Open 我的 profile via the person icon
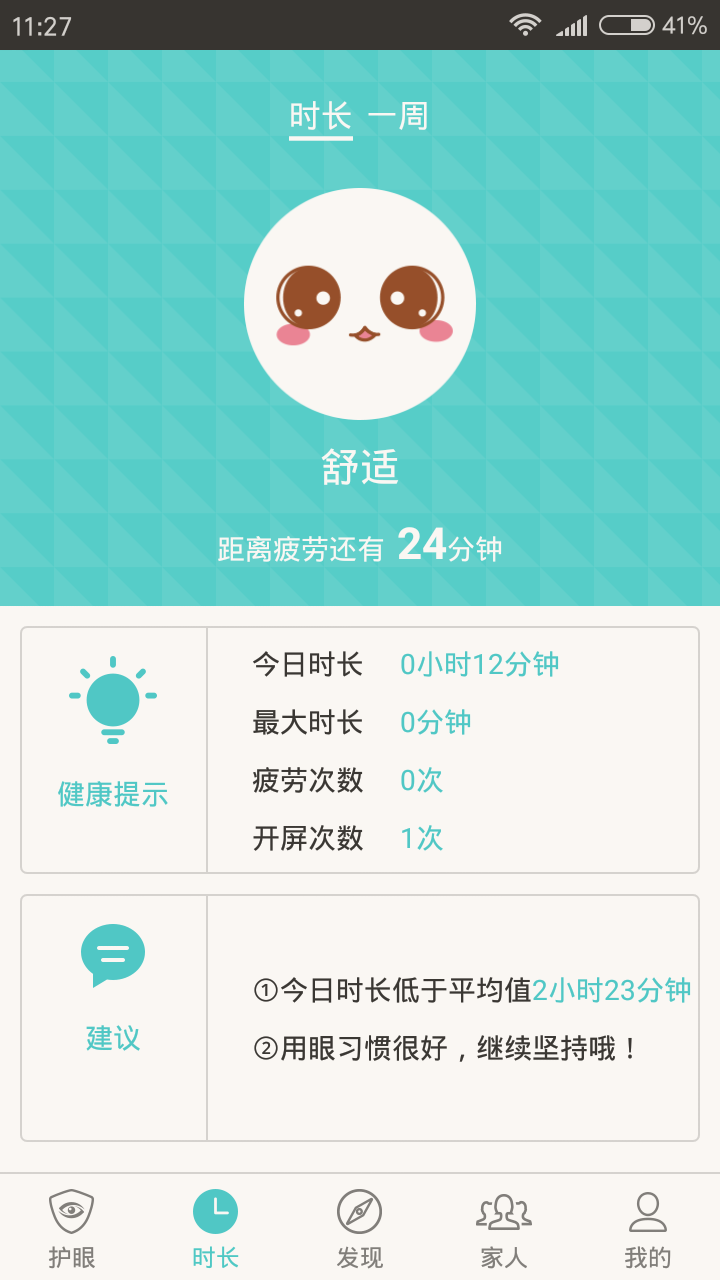720x1280 pixels. tap(648, 1210)
